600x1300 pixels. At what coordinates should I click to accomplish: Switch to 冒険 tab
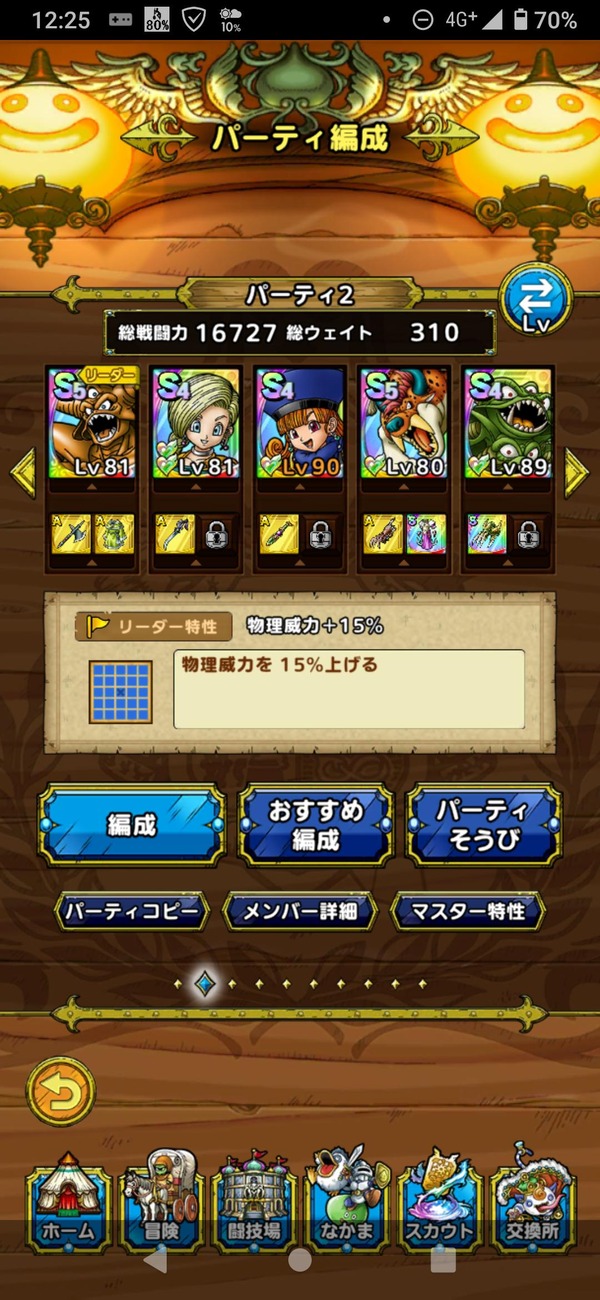coord(160,1203)
